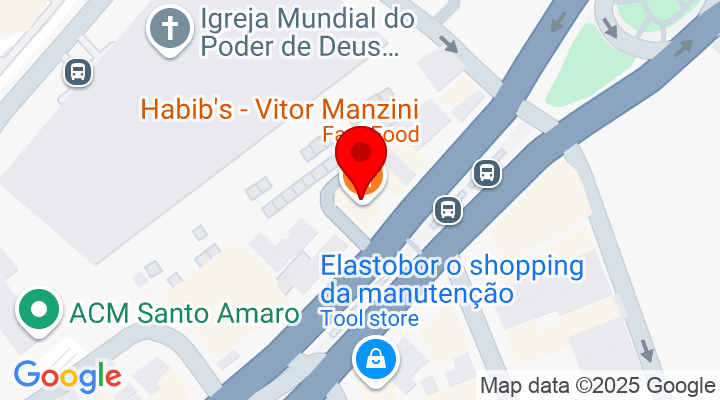
Task: Open the Elastobor tool store marker
Action: (375, 358)
